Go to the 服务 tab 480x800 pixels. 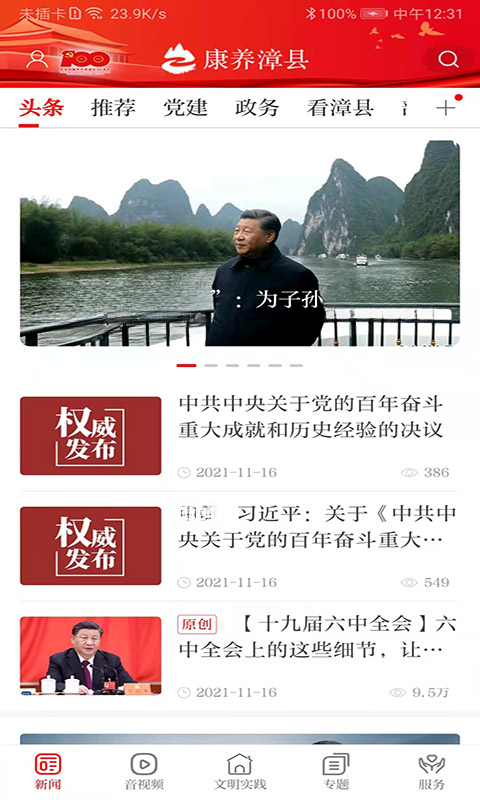432,771
